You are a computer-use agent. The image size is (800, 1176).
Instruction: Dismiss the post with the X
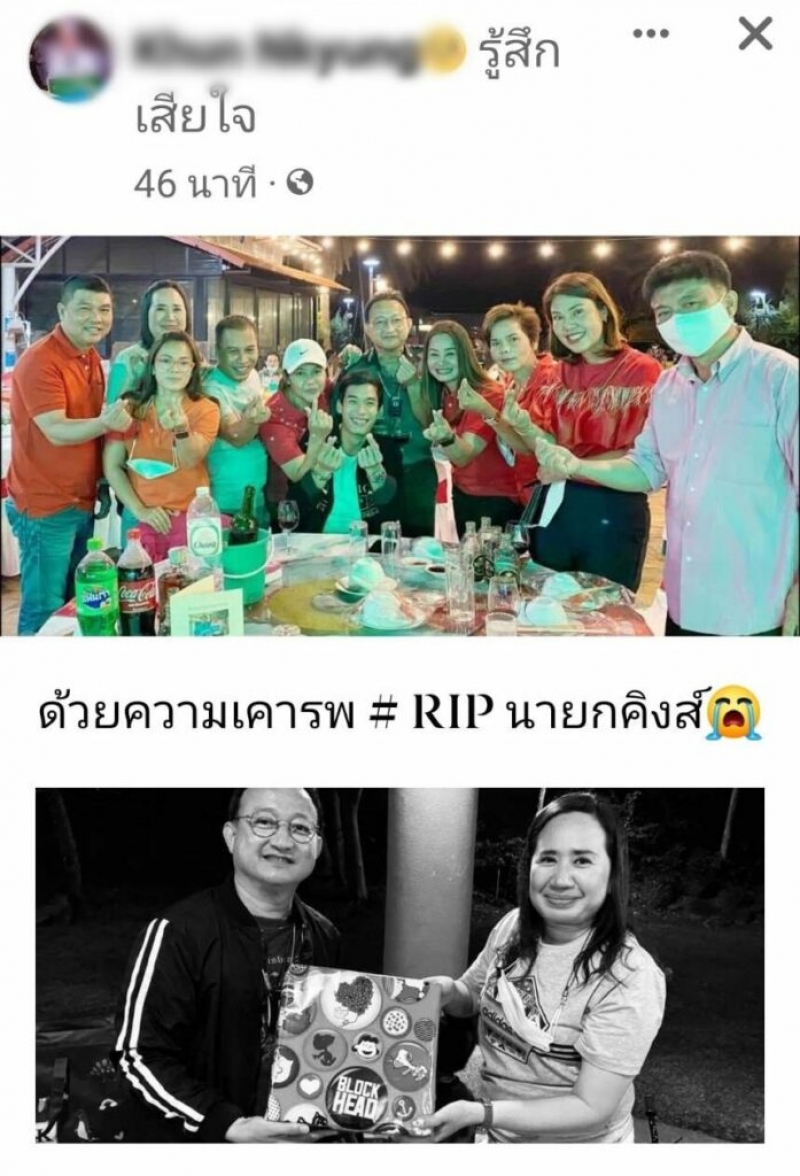pos(755,34)
